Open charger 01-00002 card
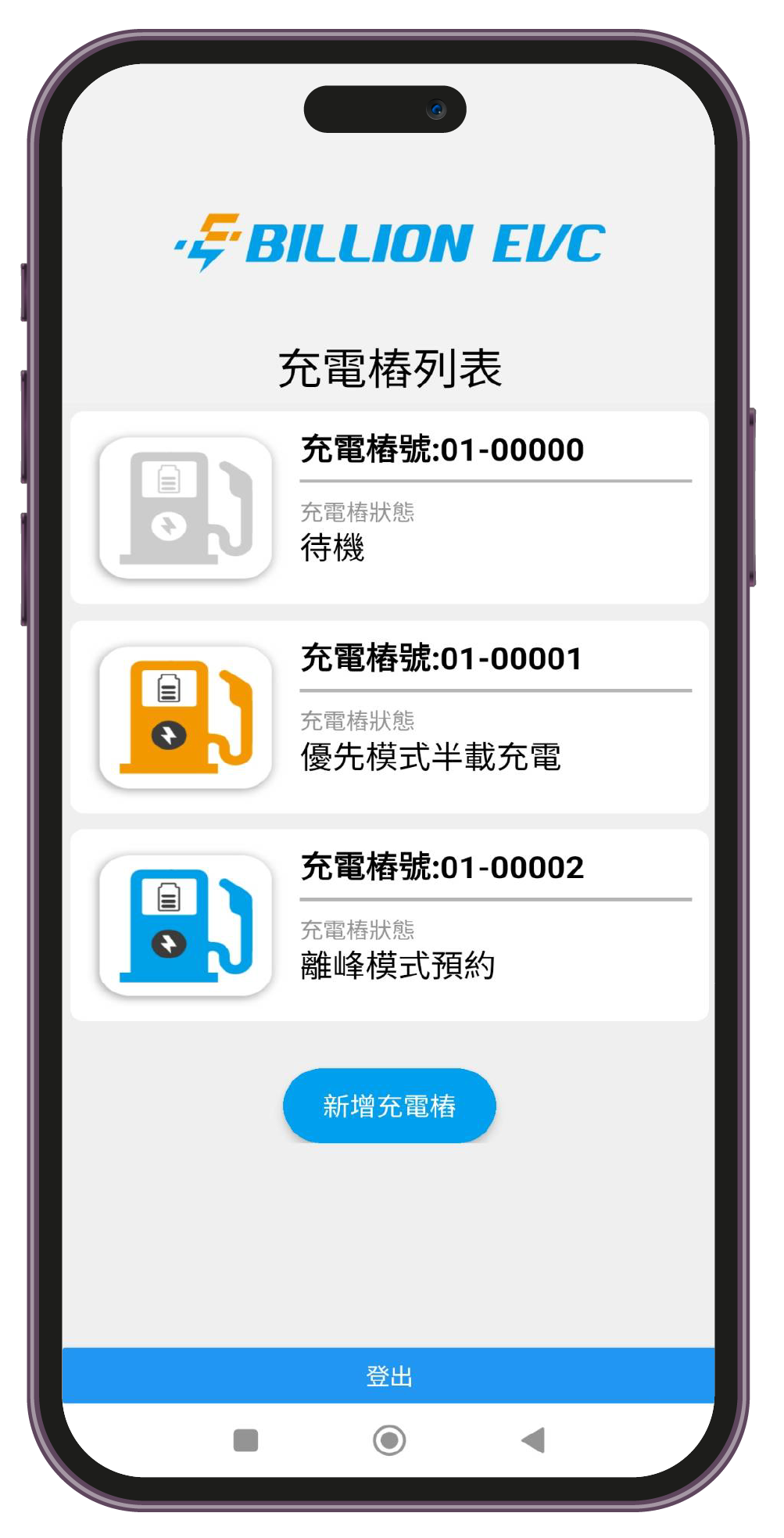This screenshot has height=1538, width=784. (x=389, y=925)
